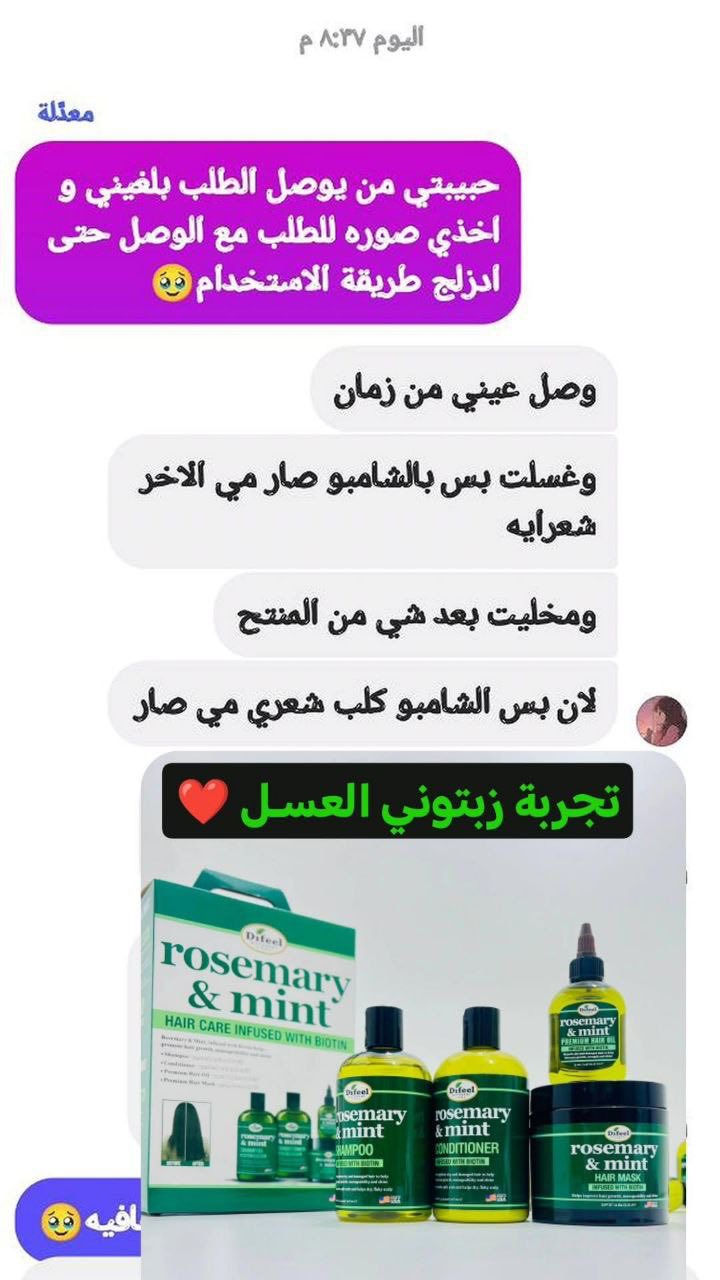Viewport: 720px width, 1280px height.
Task: Tap the 'اليوم ٨:٣٧ م' timestamp header
Action: point(360,38)
